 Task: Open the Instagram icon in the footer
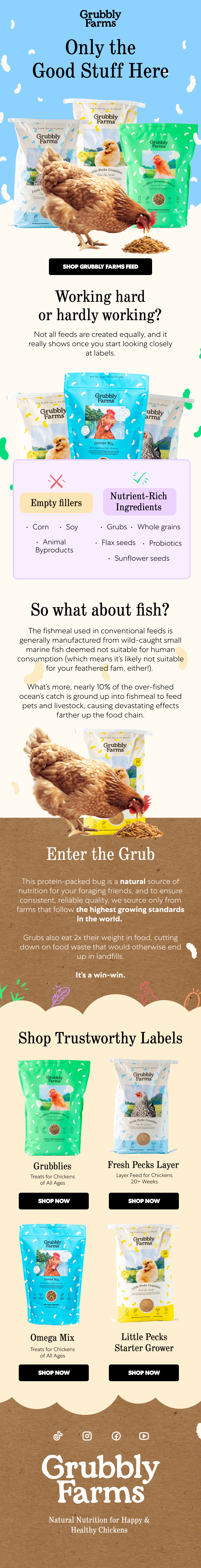pos(87,1435)
